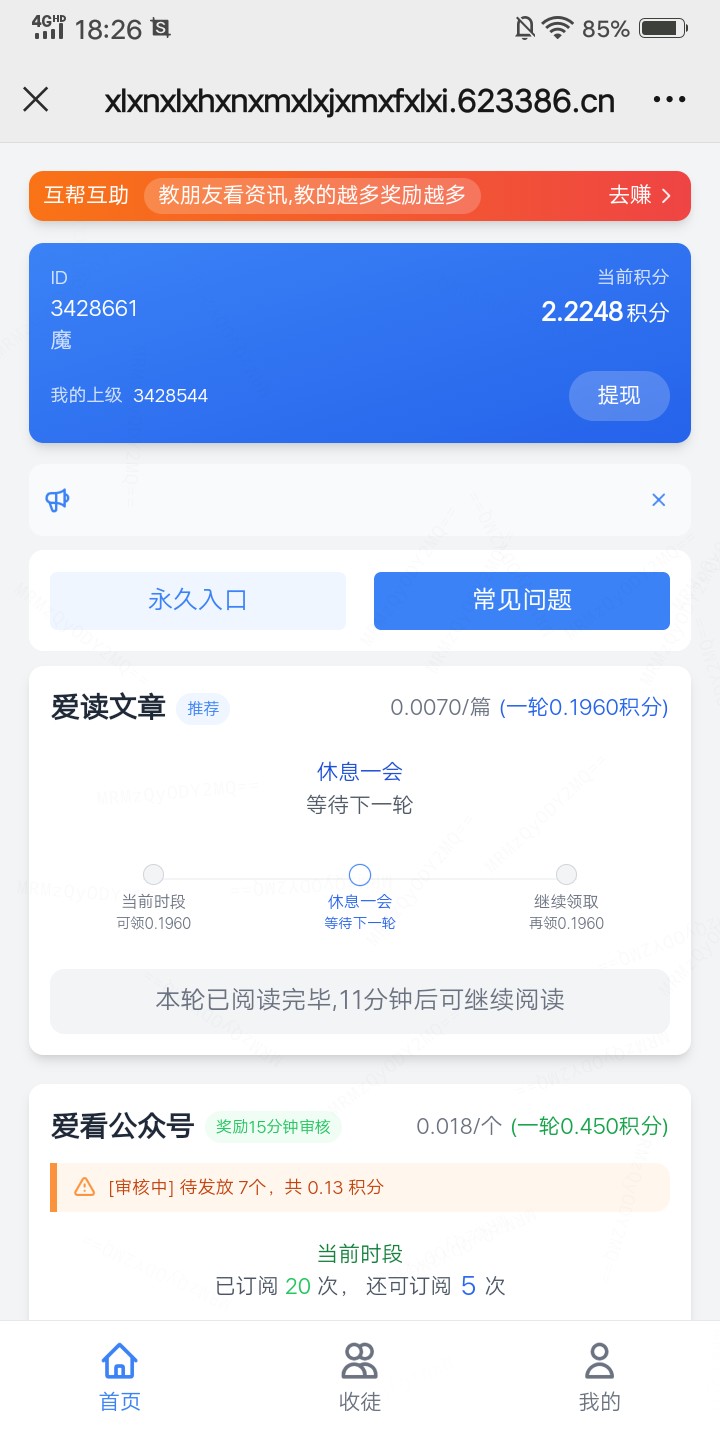
Task: Tap the 本轮已阅读完毕 reading button
Action: pos(360,1000)
